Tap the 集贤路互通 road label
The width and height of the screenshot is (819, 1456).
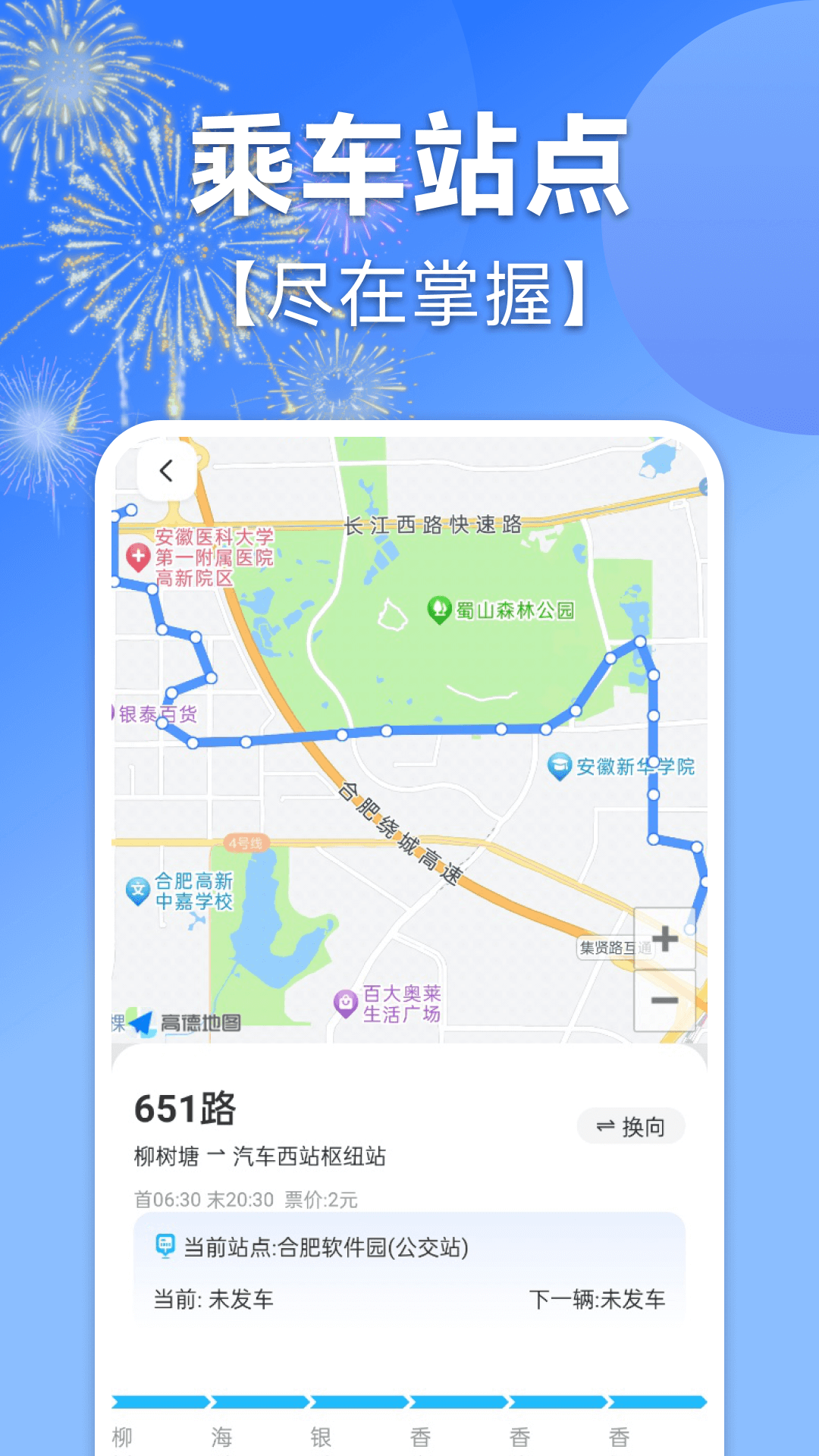(613, 949)
